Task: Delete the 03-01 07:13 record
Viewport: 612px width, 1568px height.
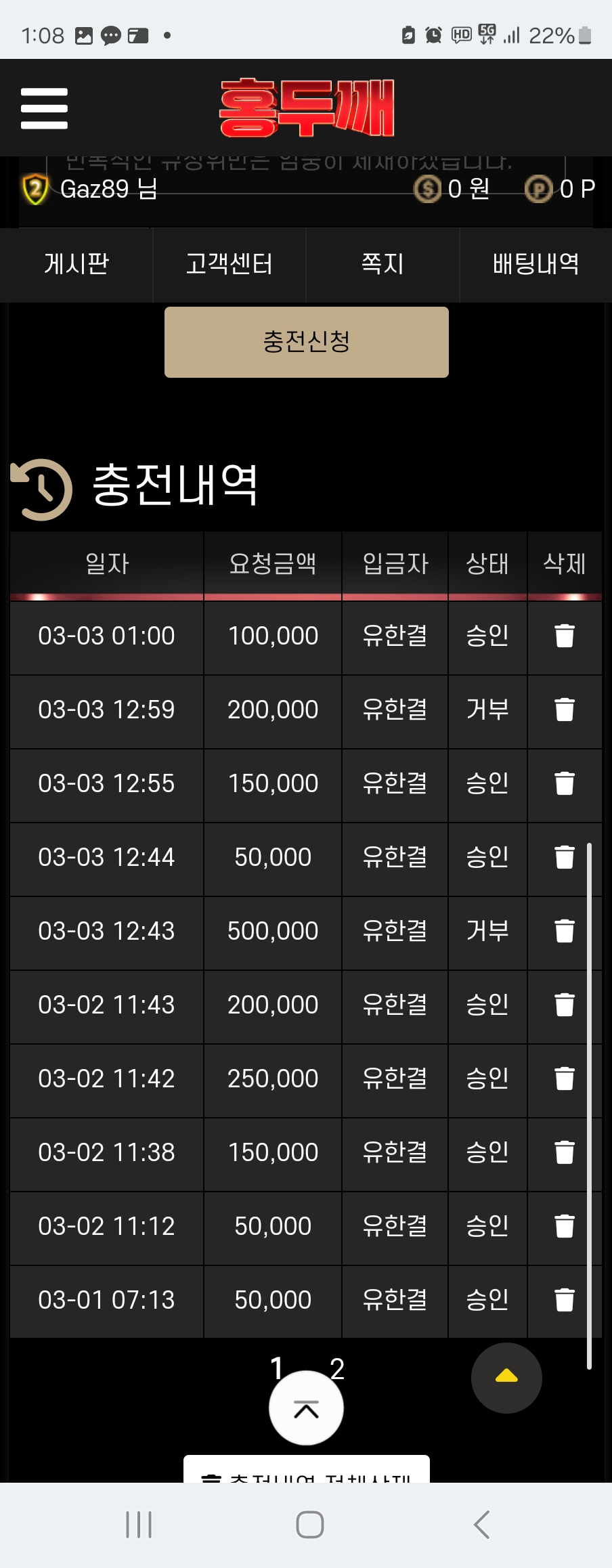Action: 564,1300
